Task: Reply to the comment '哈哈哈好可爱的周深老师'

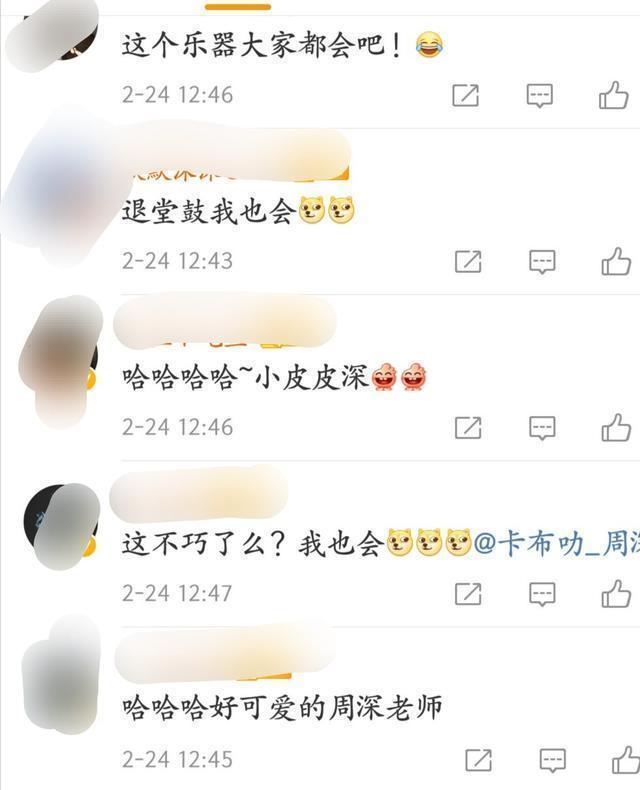Action: 552,760
